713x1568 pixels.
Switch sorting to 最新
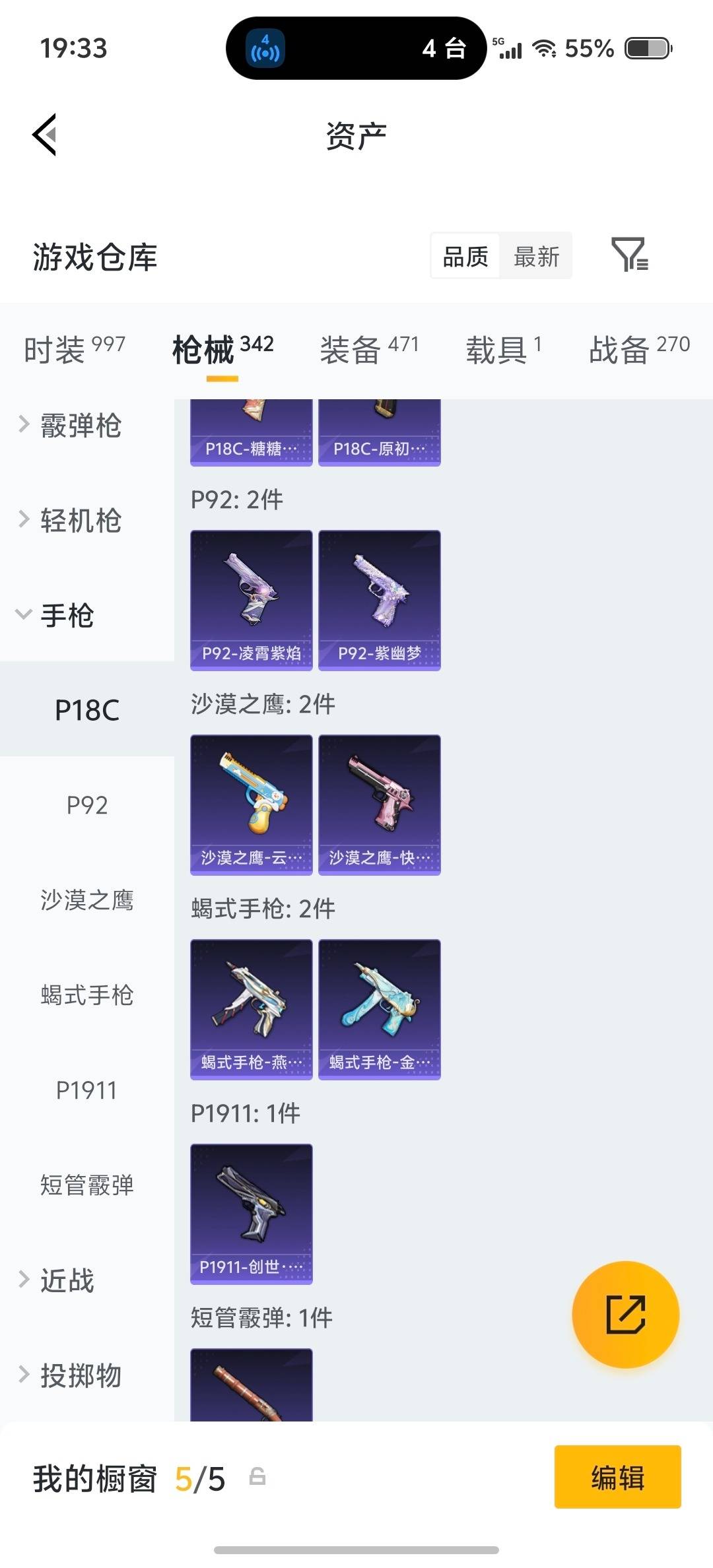coord(536,256)
